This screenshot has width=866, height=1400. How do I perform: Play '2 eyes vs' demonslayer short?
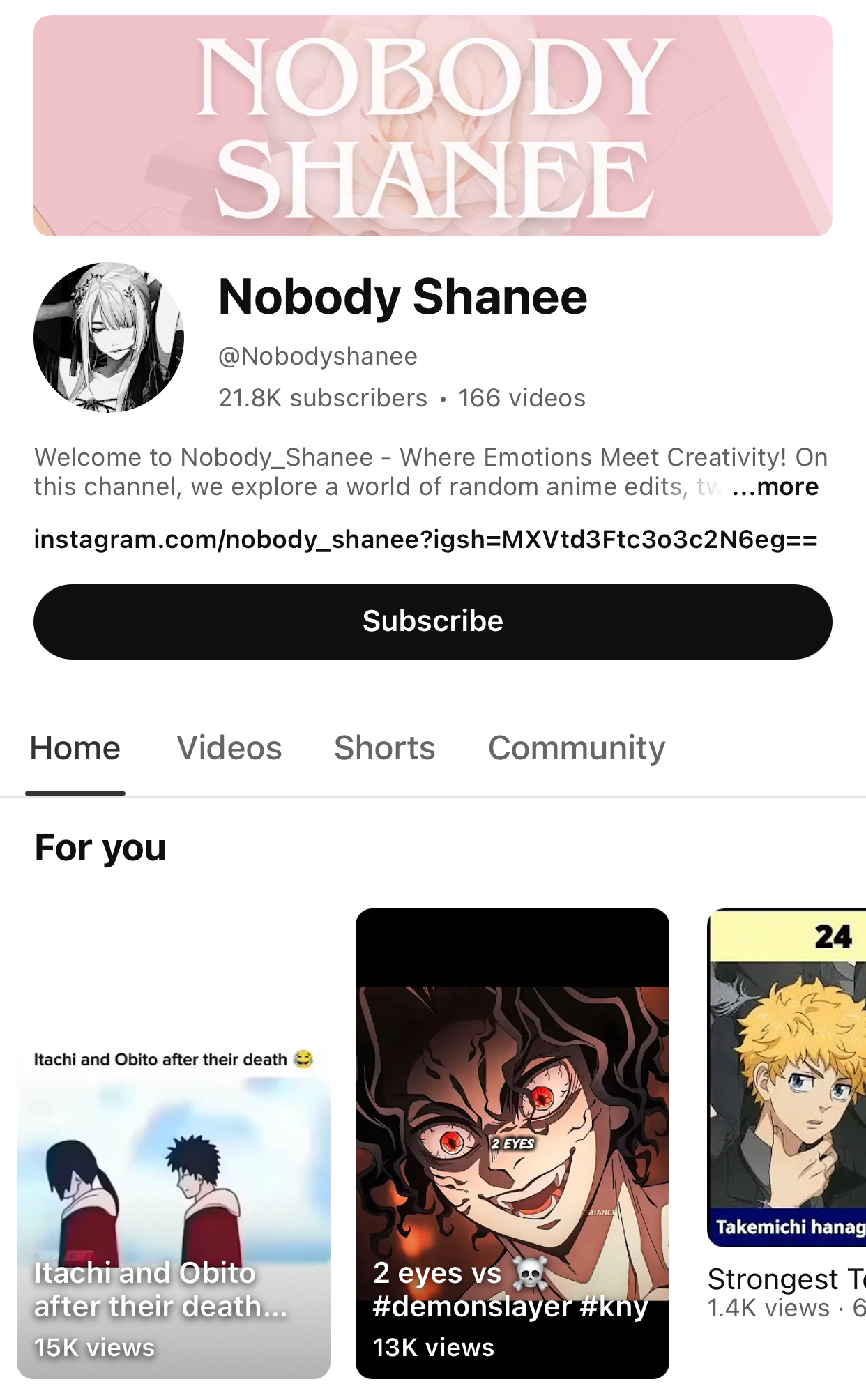tap(512, 1143)
